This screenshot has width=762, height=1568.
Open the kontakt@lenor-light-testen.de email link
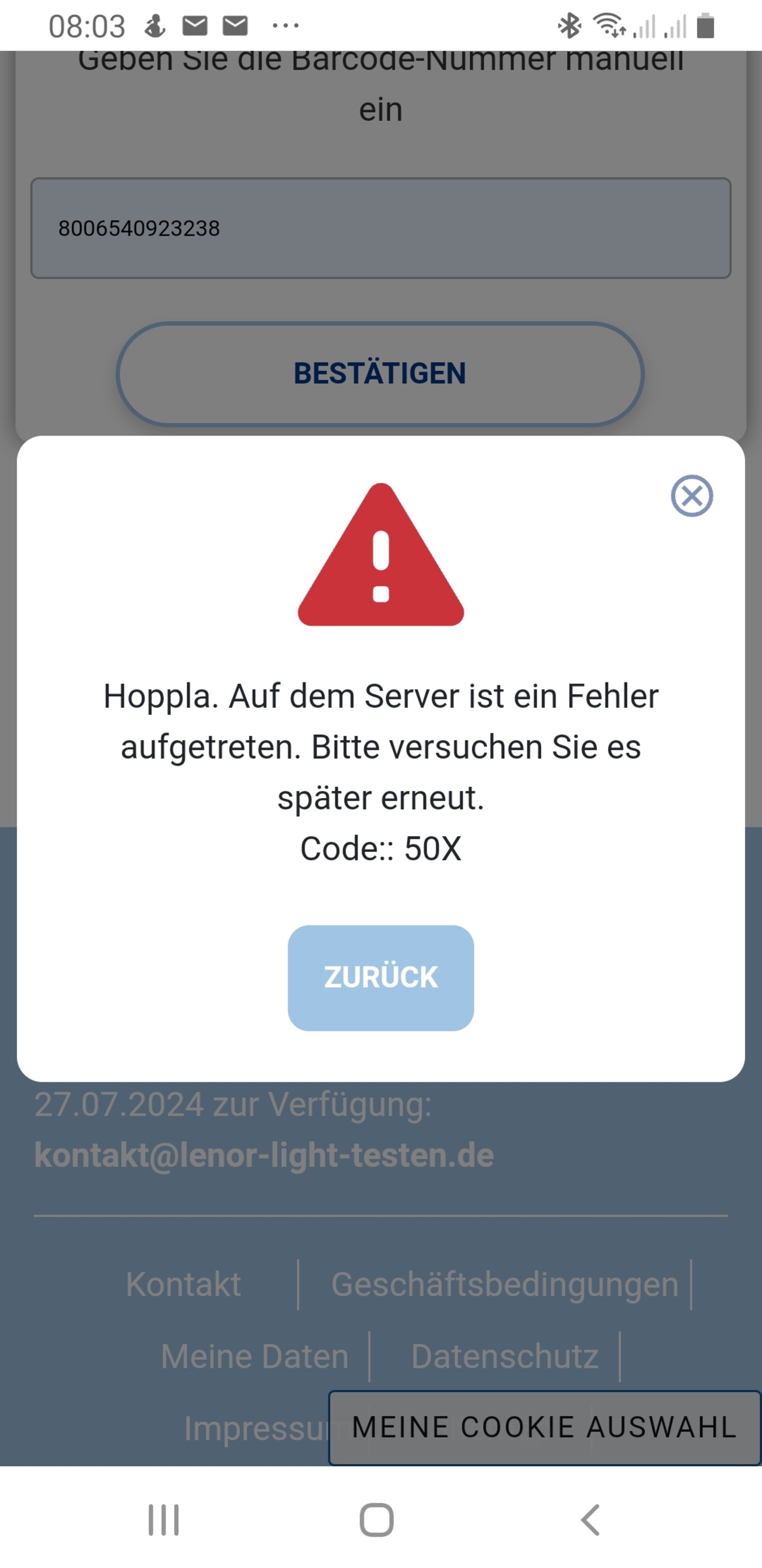point(264,1155)
